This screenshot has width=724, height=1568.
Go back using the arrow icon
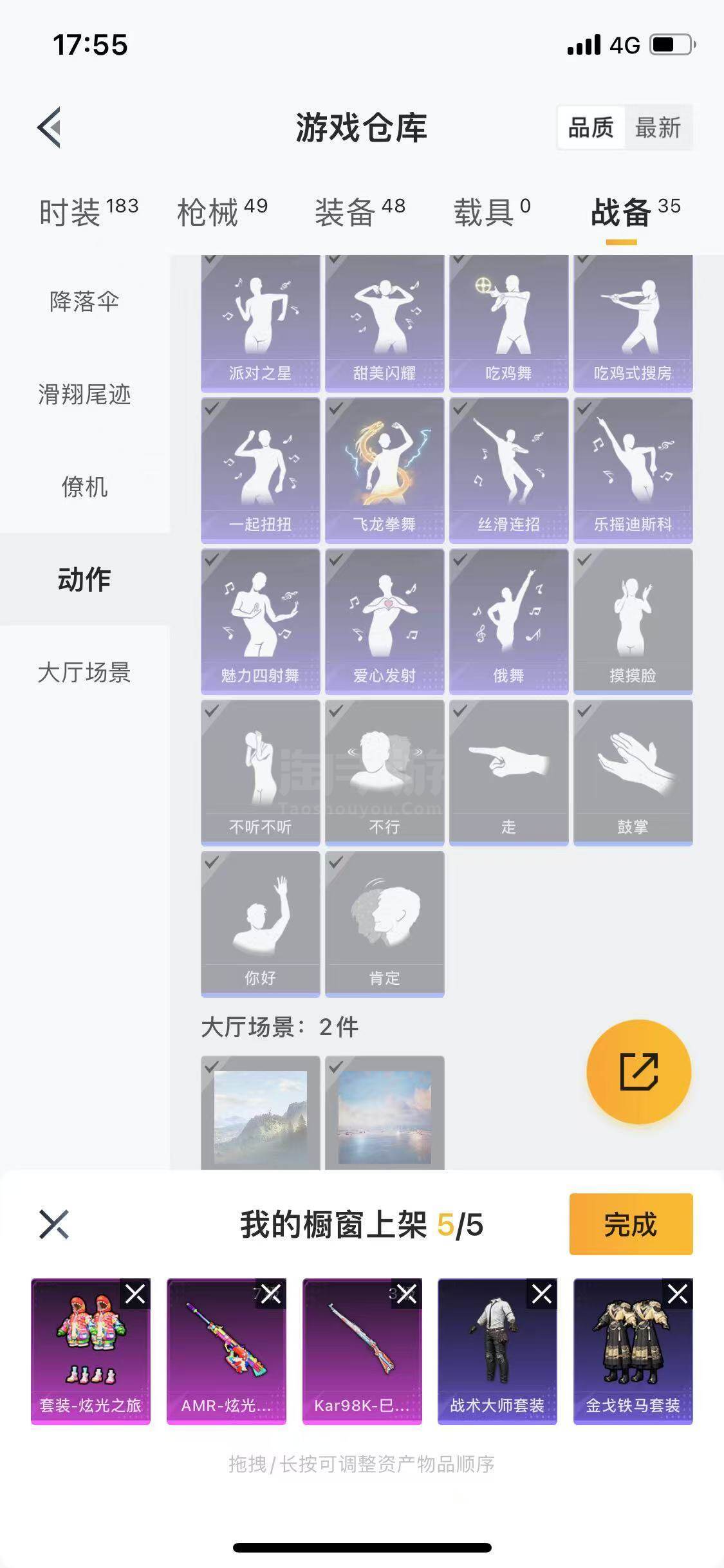[x=50, y=127]
